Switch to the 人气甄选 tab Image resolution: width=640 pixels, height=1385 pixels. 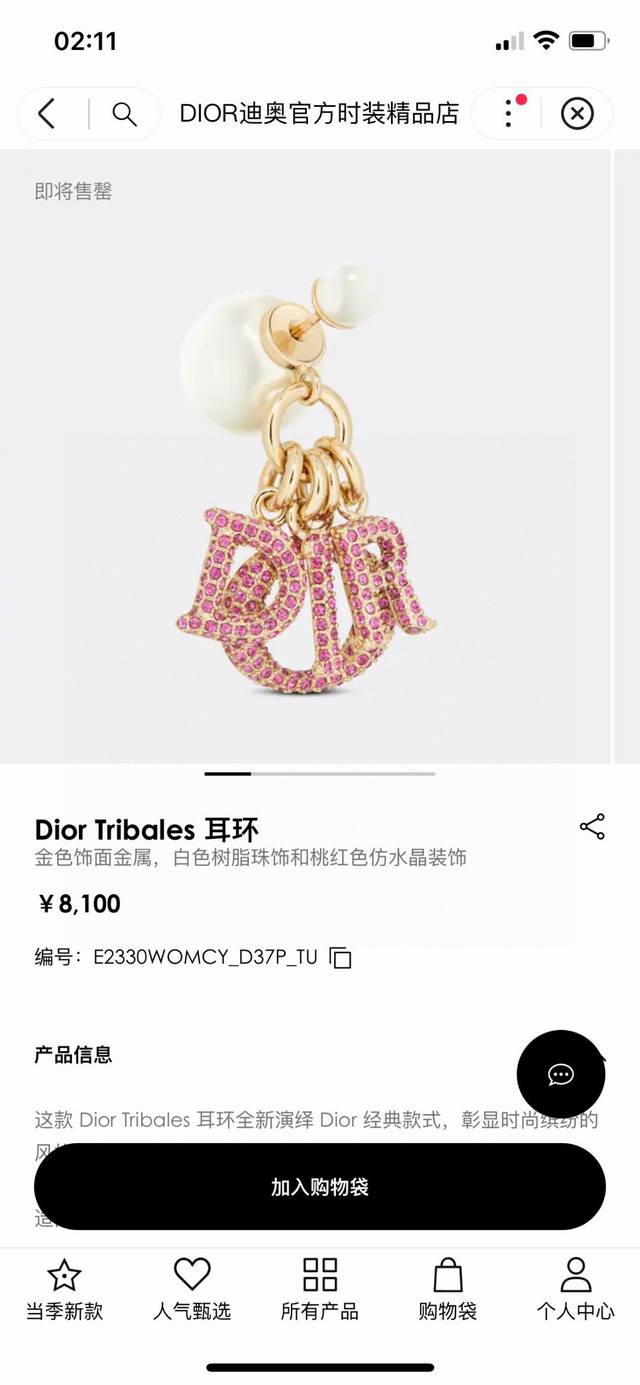tap(192, 1290)
